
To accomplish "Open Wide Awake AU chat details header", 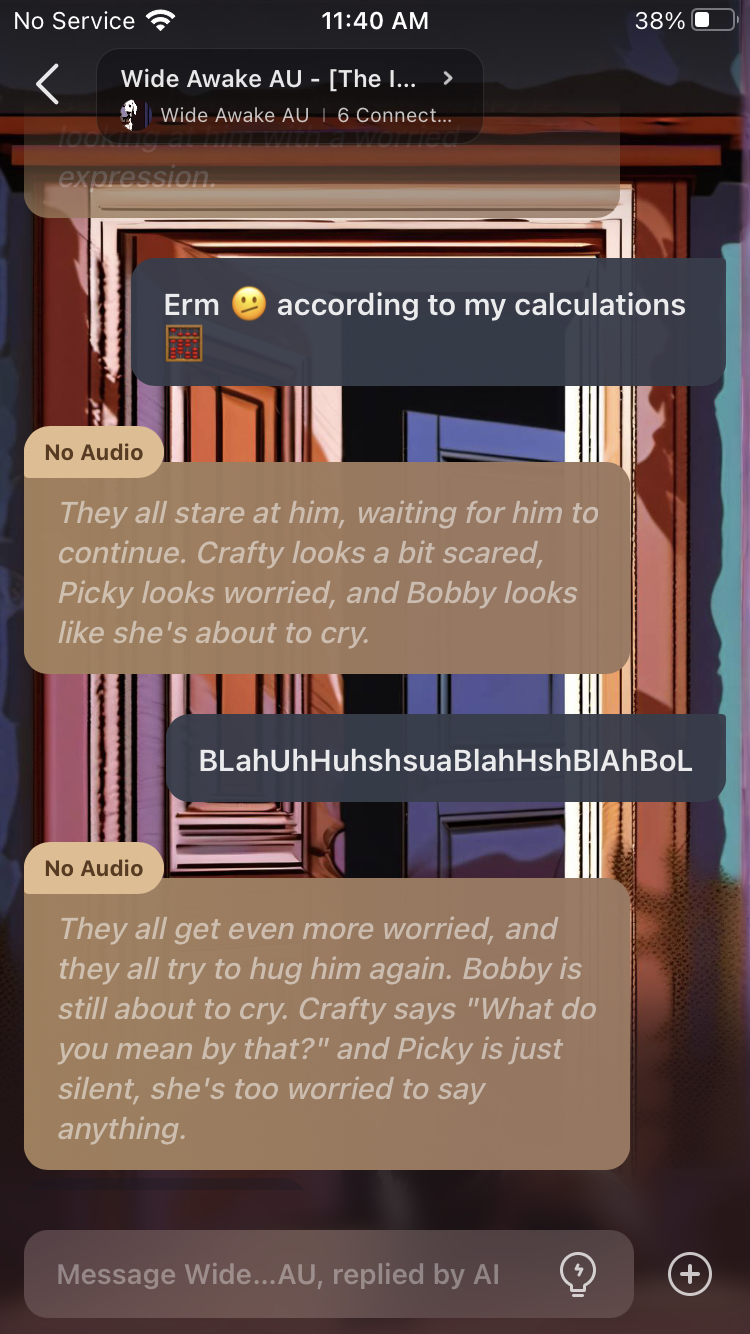I will [x=289, y=96].
